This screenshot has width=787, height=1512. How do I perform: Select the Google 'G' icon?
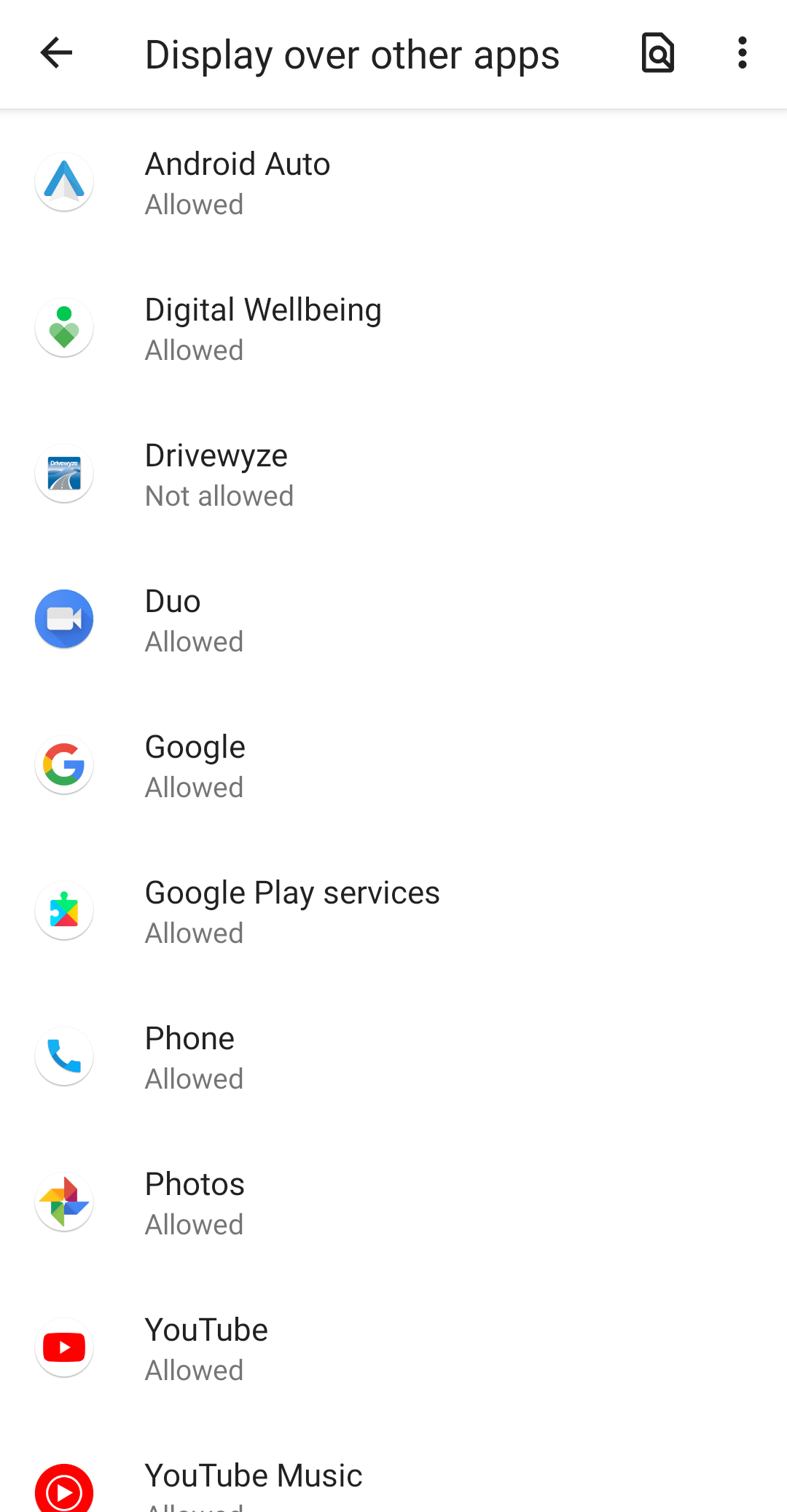point(64,764)
